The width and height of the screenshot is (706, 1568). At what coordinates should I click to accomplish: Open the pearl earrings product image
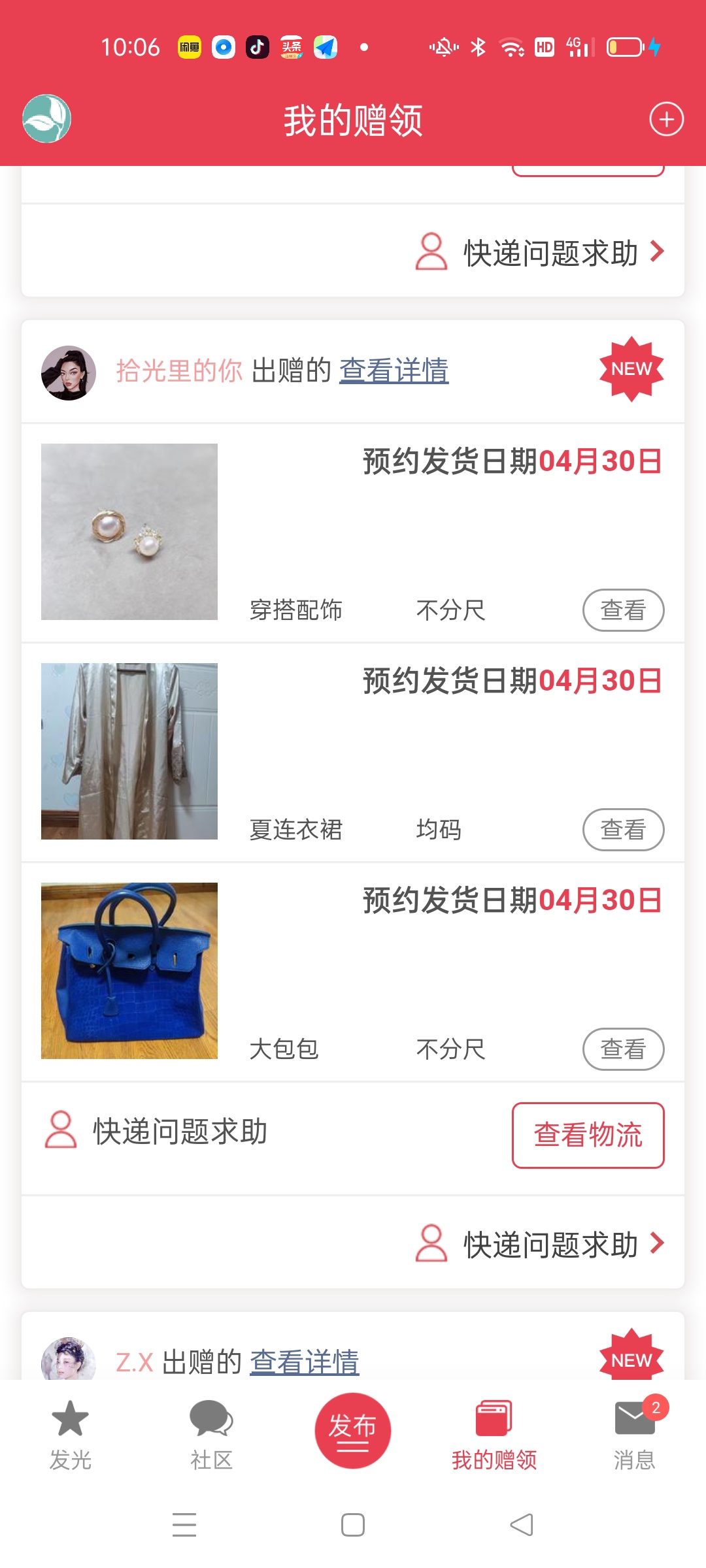click(129, 532)
